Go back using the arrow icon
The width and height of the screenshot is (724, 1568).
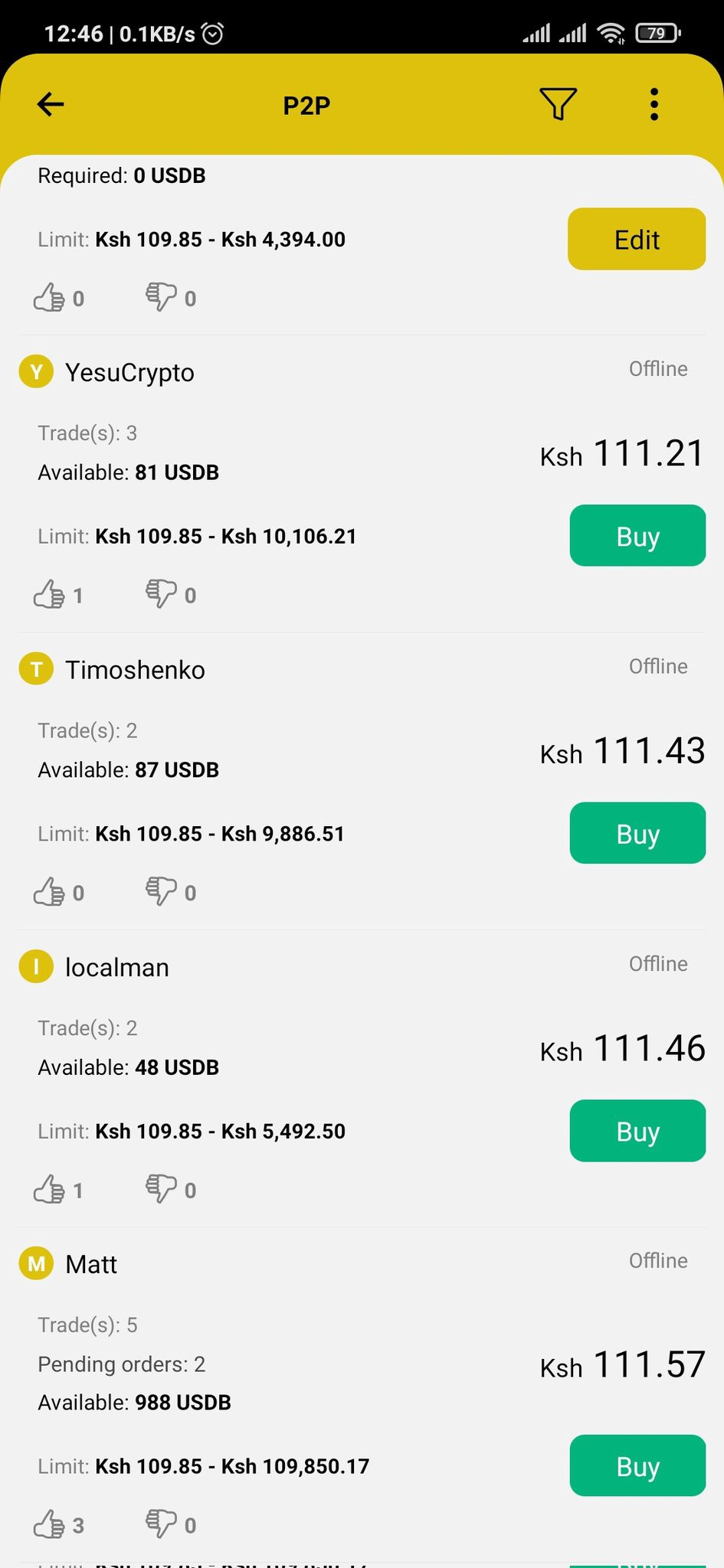click(x=51, y=104)
